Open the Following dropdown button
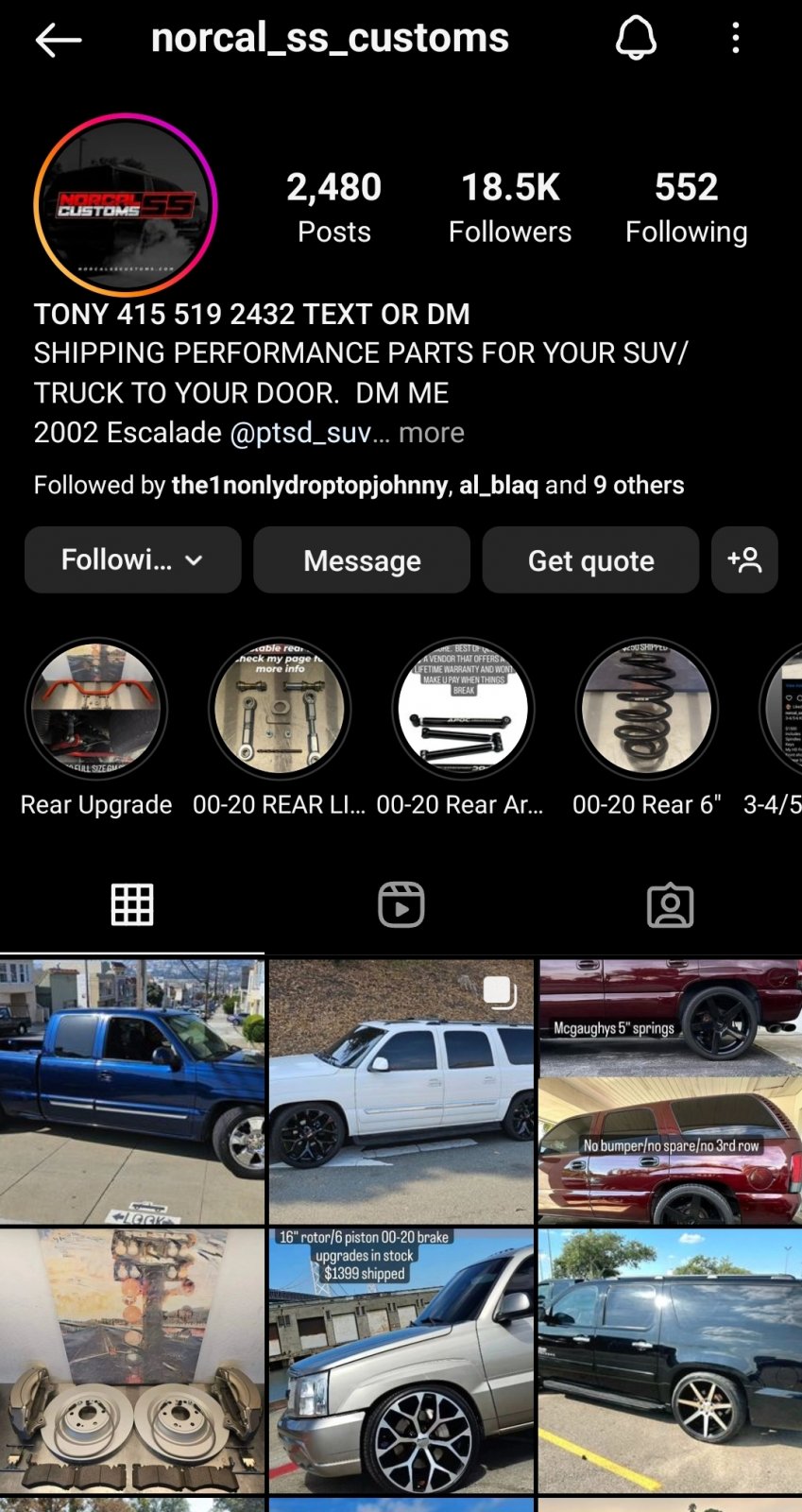Viewport: 802px width, 1512px height. click(133, 559)
